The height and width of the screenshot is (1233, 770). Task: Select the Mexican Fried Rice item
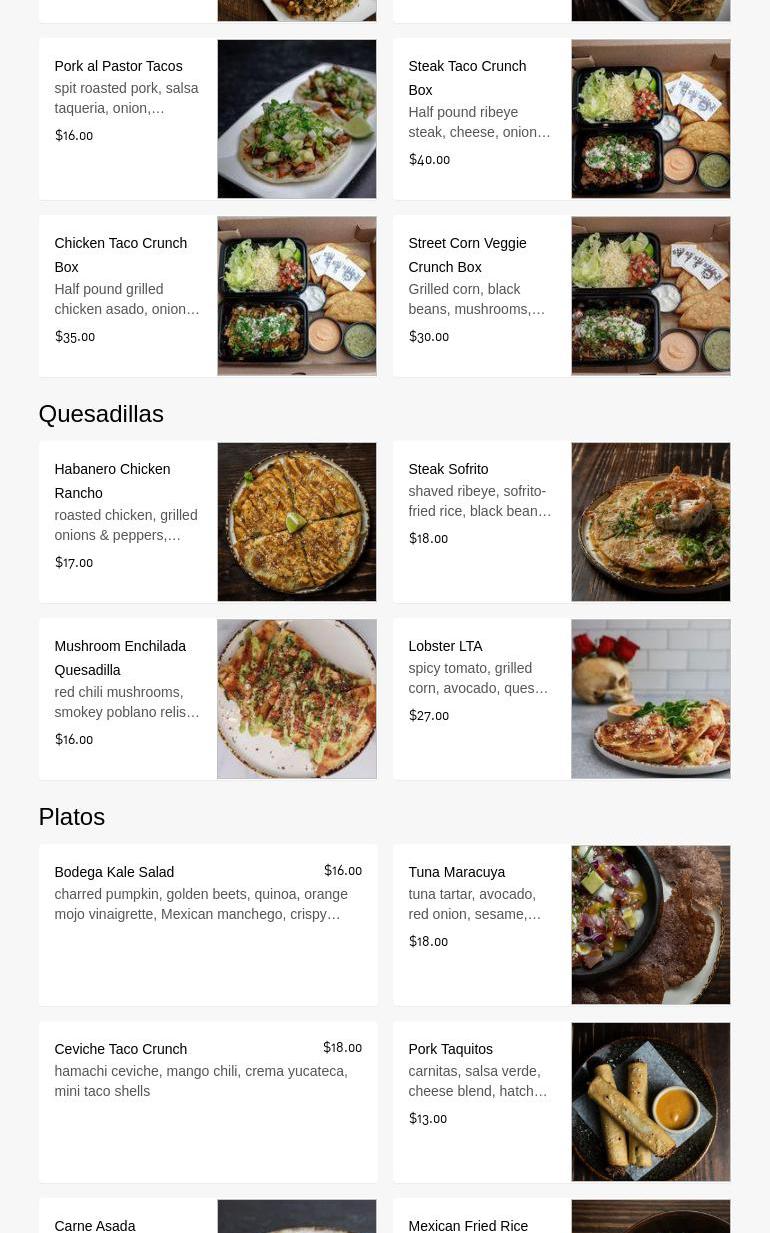[561, 1220]
